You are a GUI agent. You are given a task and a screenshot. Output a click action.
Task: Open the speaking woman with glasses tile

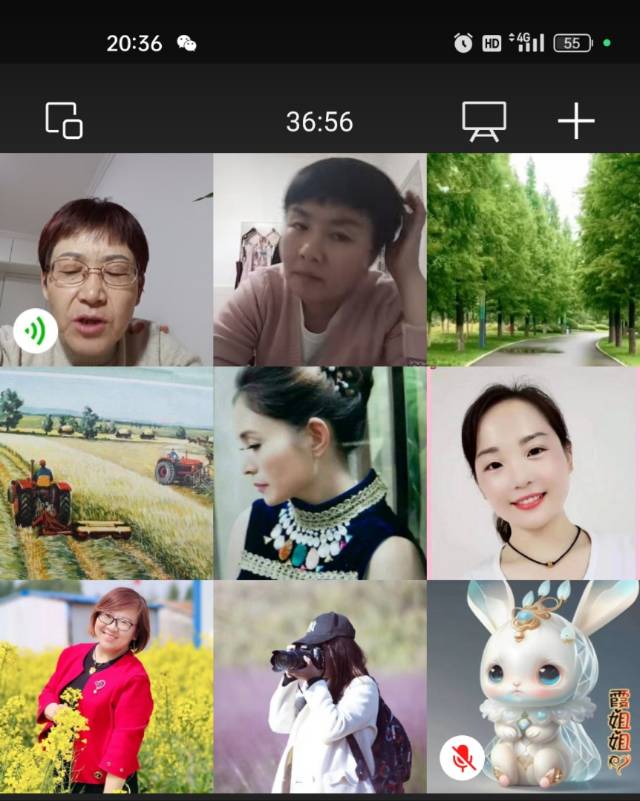click(x=106, y=260)
